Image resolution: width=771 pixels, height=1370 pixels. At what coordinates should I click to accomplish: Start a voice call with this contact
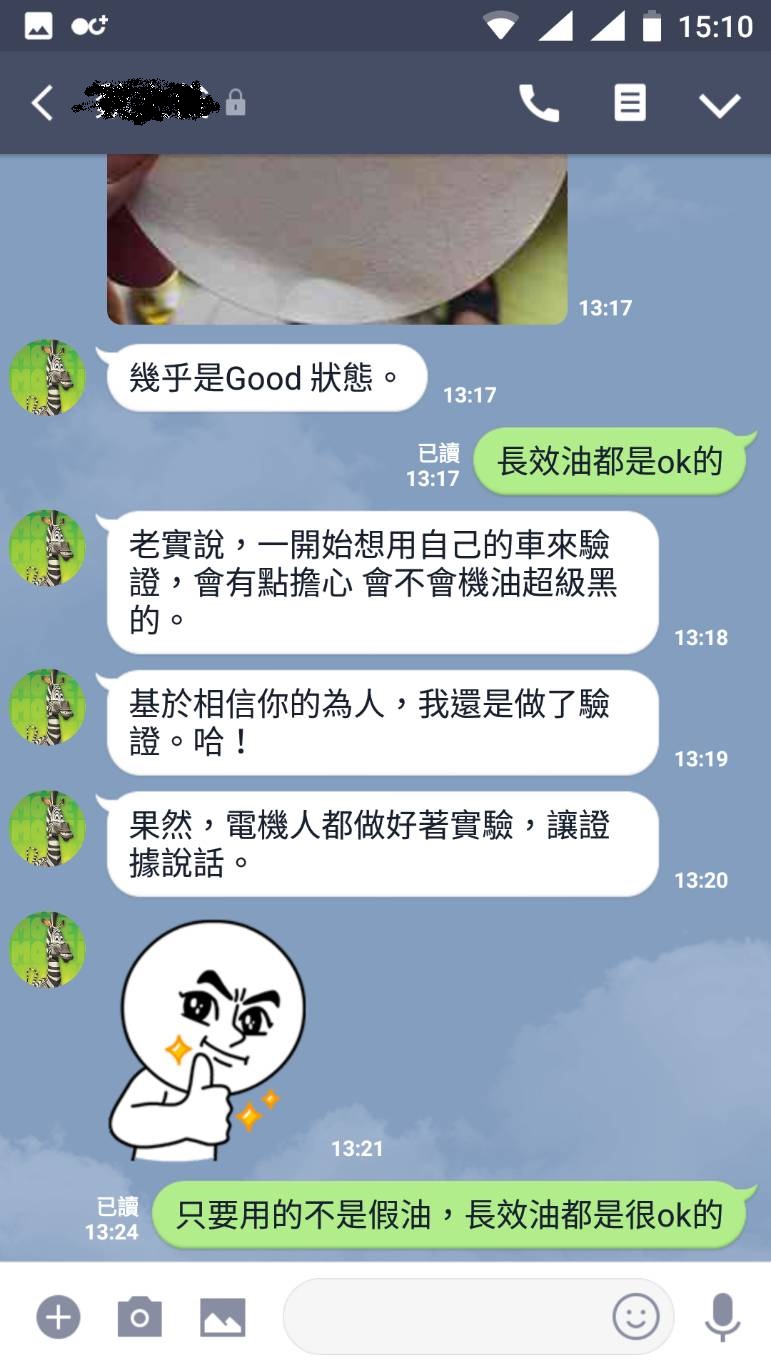[x=538, y=103]
